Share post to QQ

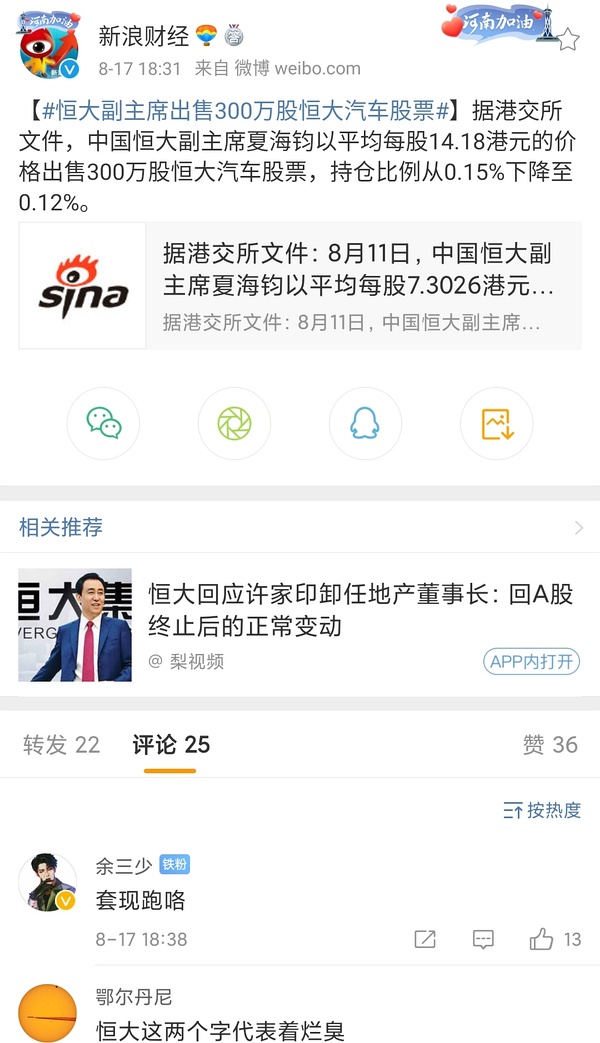[x=365, y=424]
